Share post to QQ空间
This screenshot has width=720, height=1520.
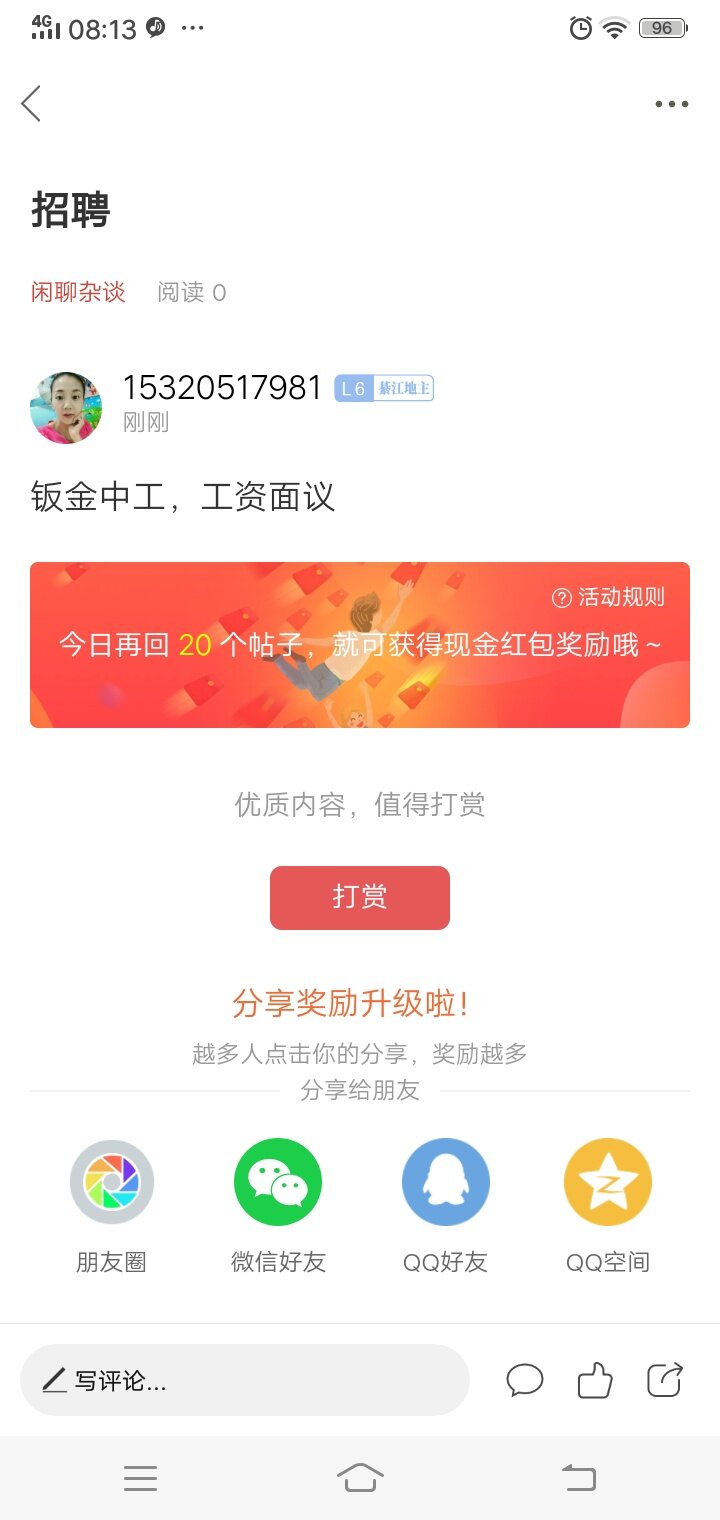(608, 1182)
